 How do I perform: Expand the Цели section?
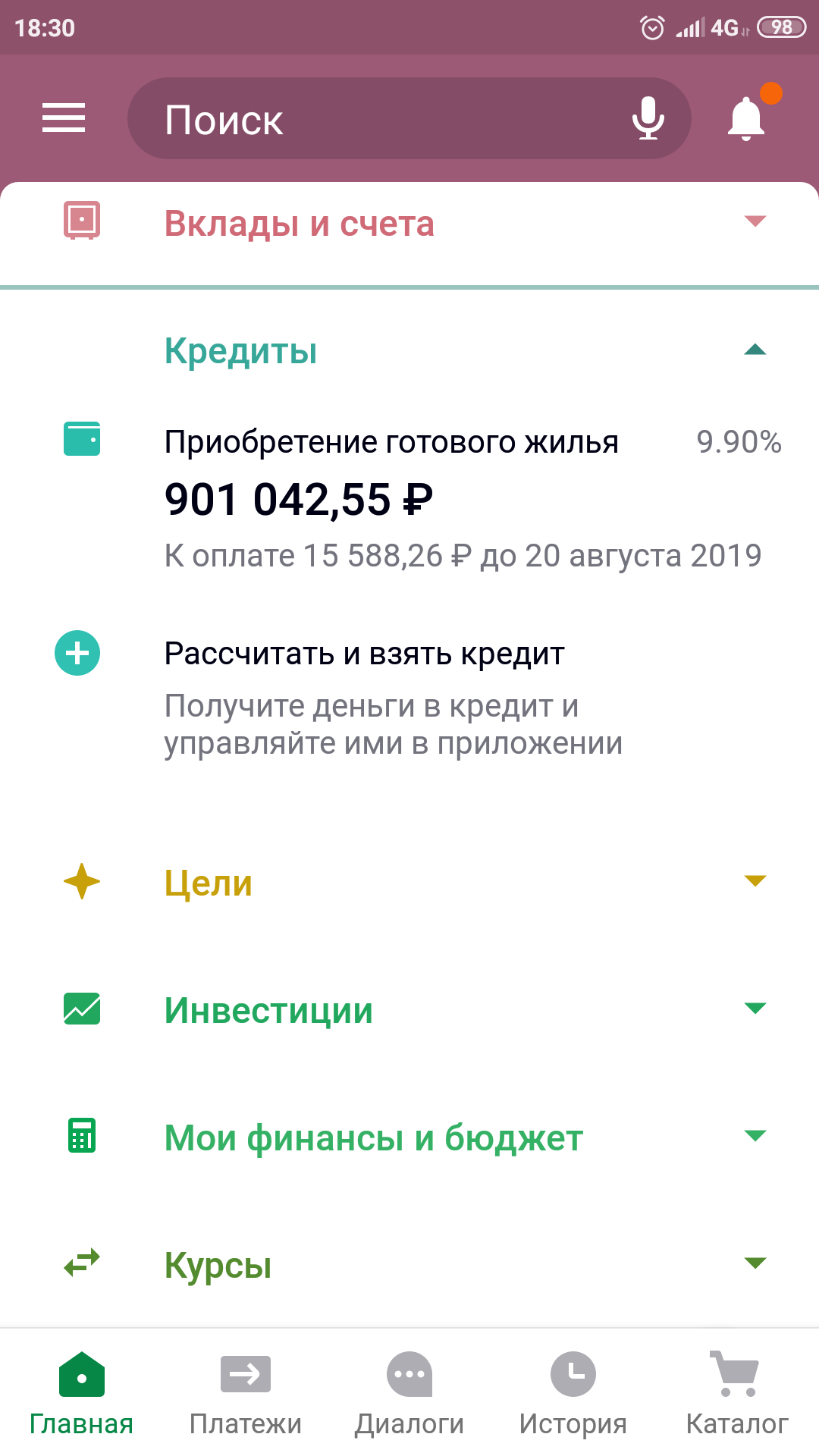coord(409,883)
